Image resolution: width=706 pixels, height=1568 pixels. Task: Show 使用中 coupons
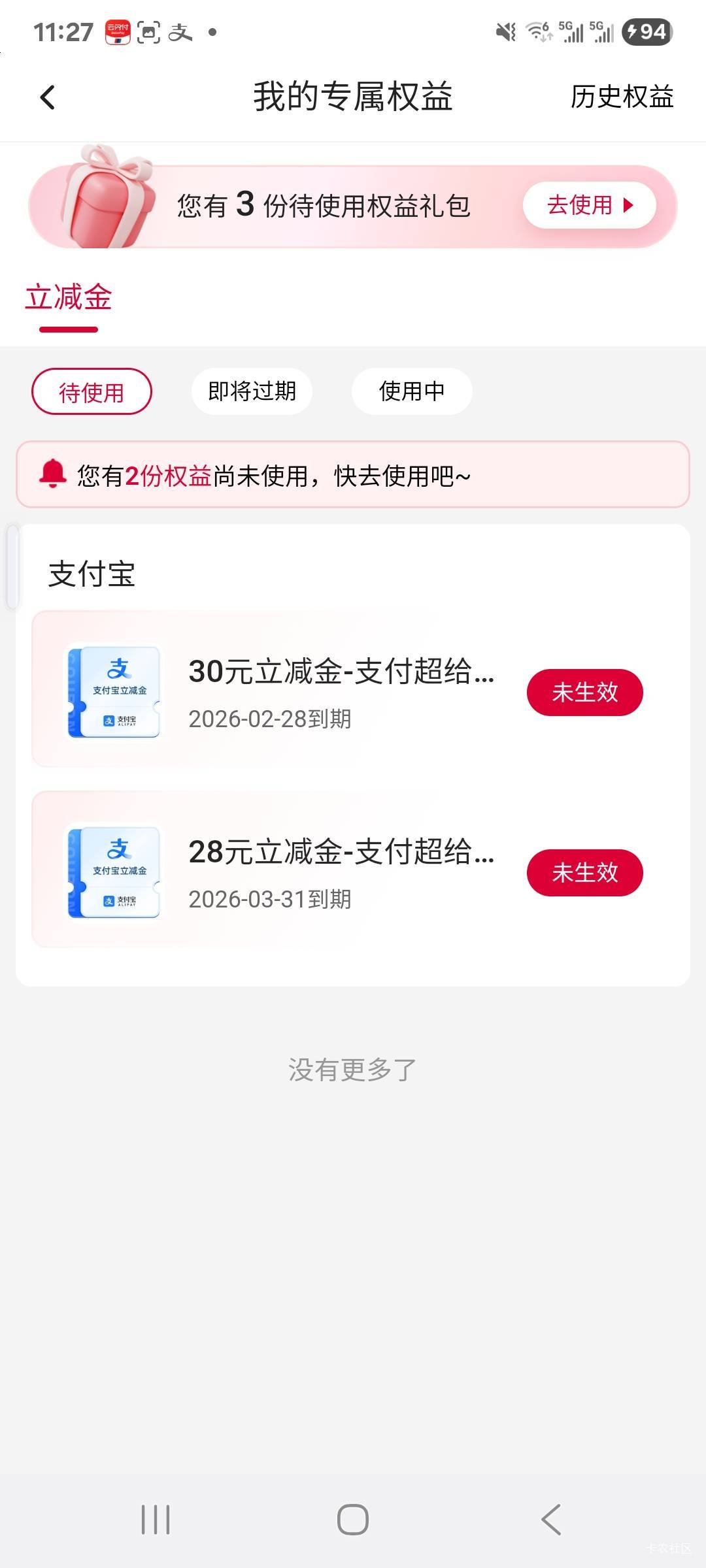point(412,391)
